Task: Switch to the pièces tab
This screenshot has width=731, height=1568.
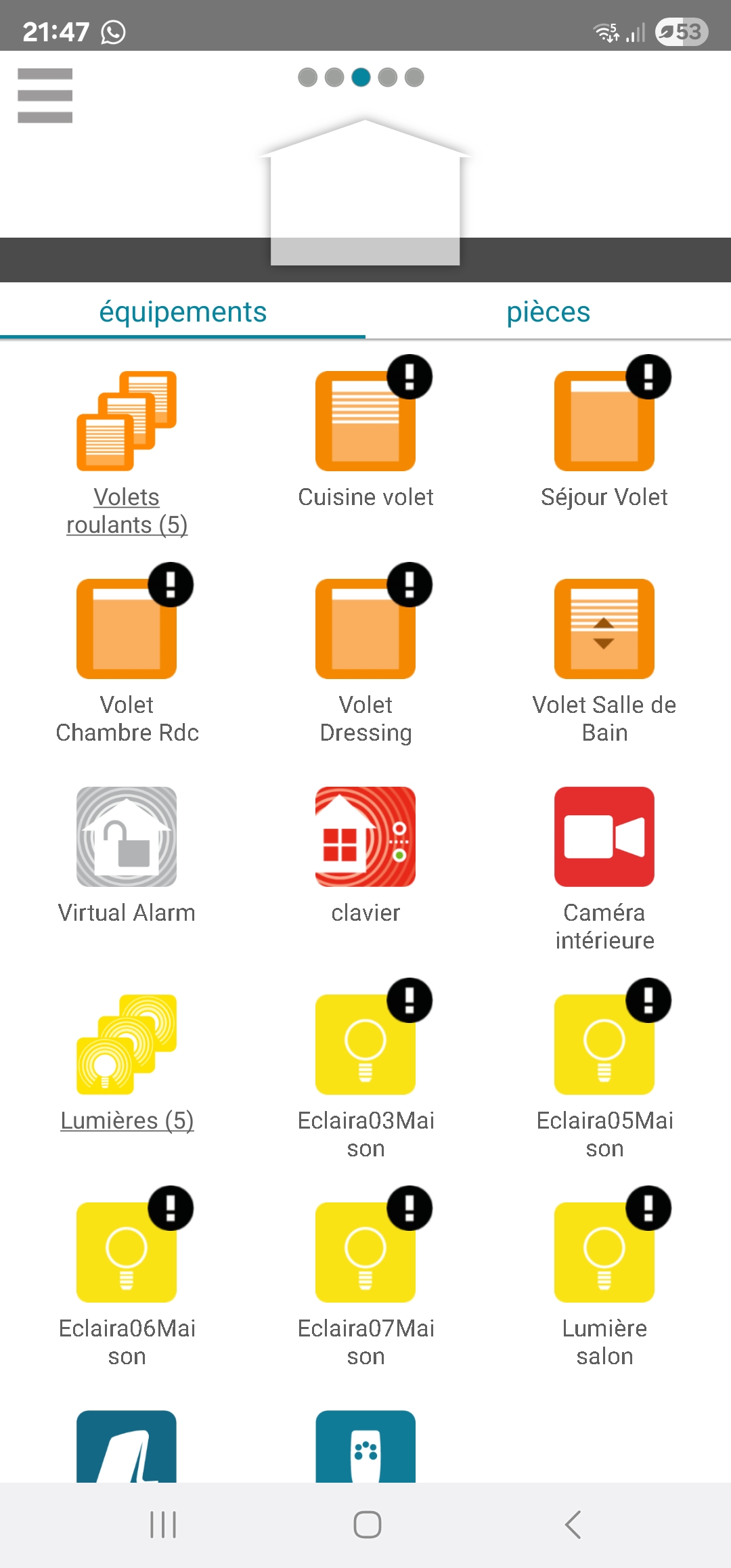Action: (548, 311)
